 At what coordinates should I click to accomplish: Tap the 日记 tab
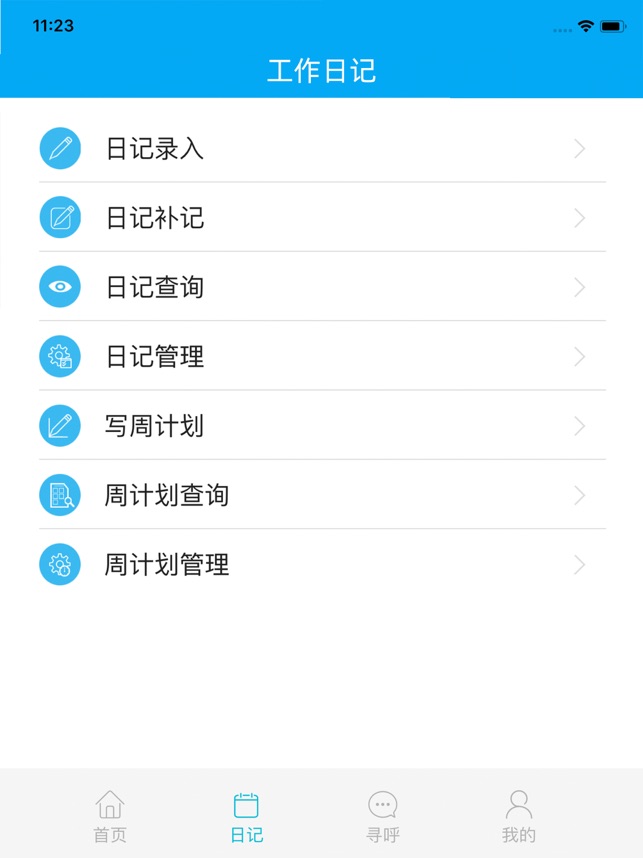246,816
